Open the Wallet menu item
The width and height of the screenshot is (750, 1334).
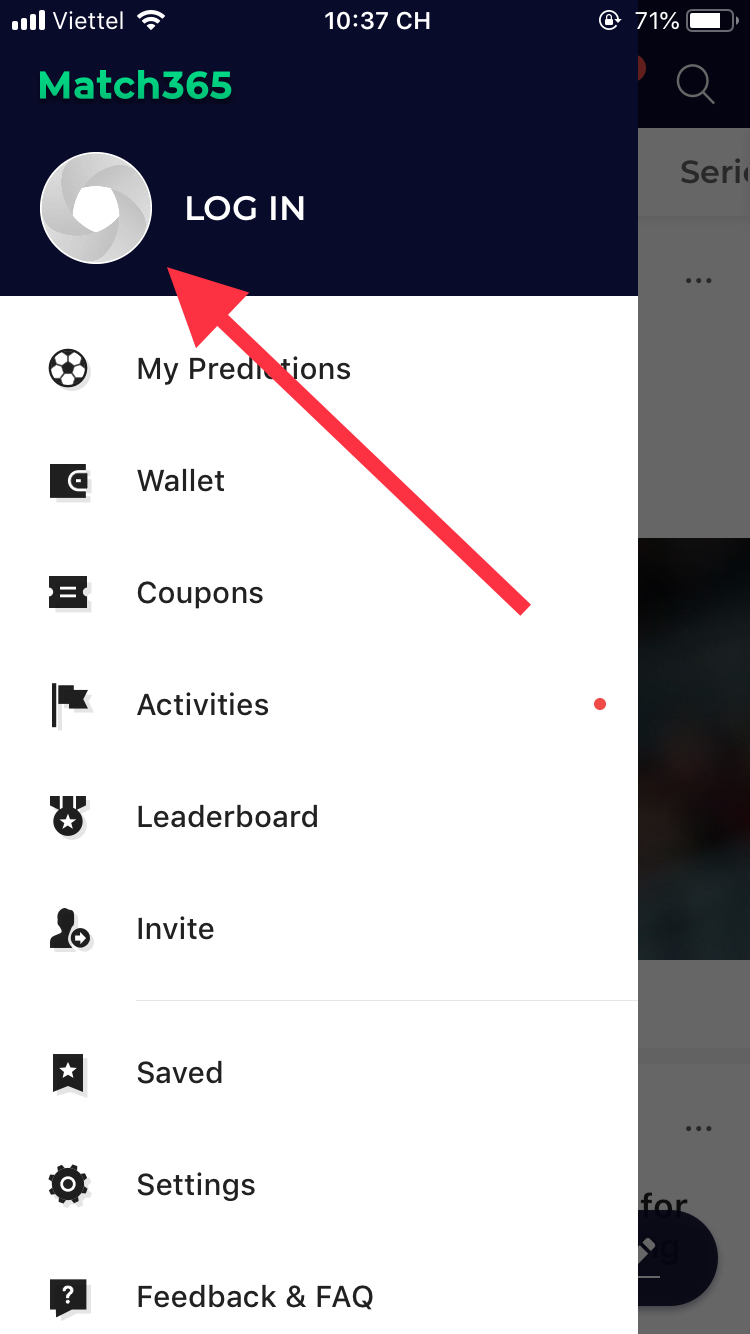click(x=181, y=481)
